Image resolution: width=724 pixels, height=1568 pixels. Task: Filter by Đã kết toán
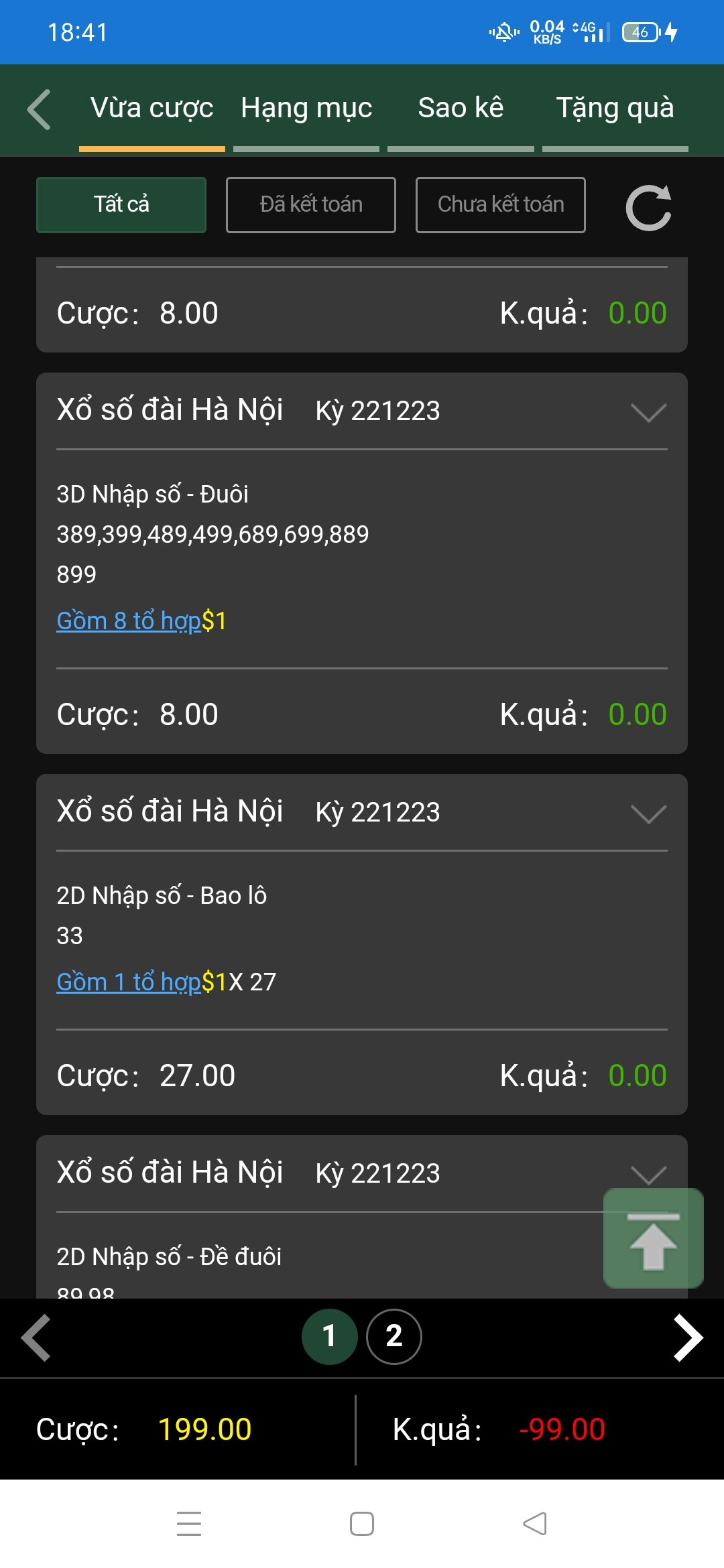pyautogui.click(x=311, y=205)
